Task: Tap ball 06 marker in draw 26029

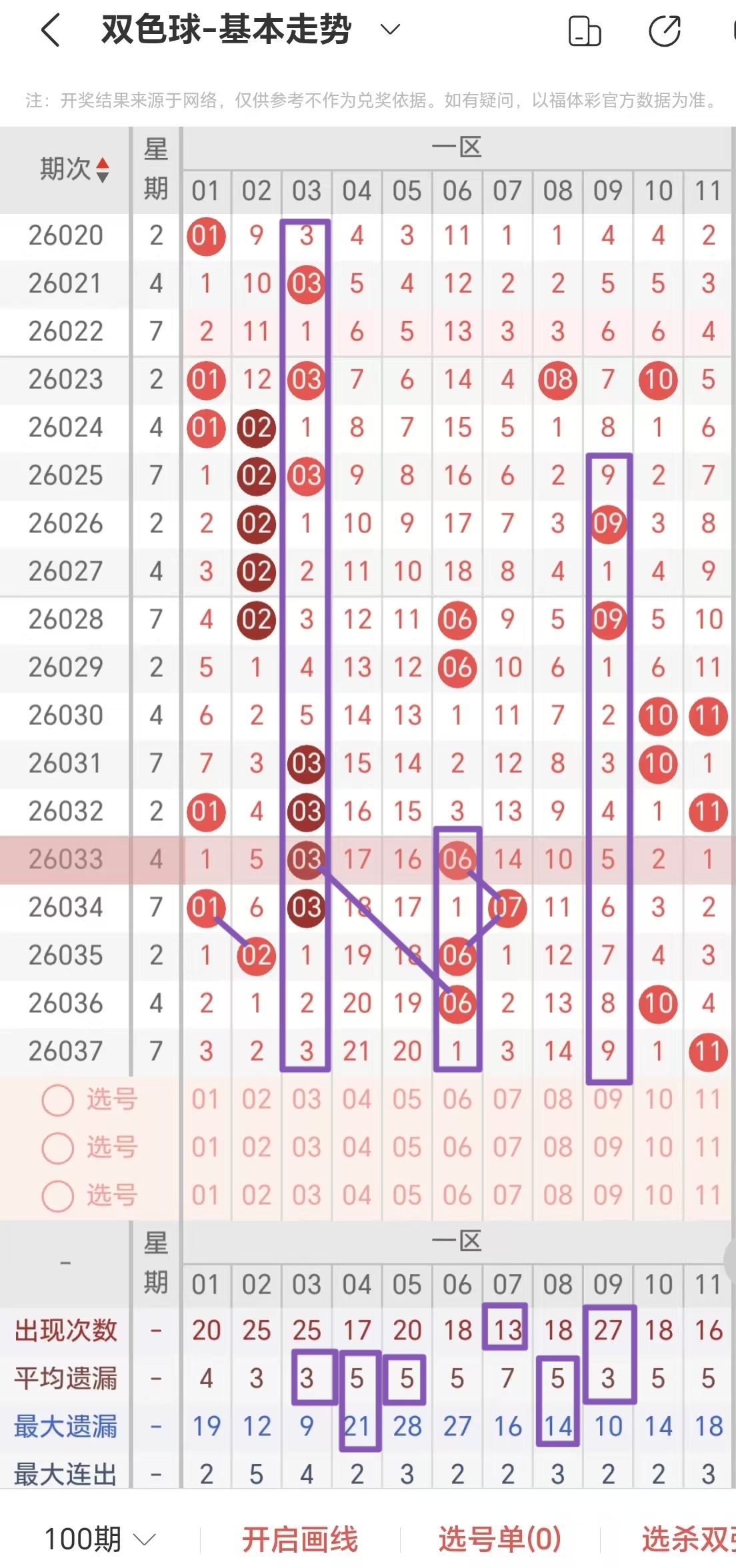Action: [x=457, y=667]
